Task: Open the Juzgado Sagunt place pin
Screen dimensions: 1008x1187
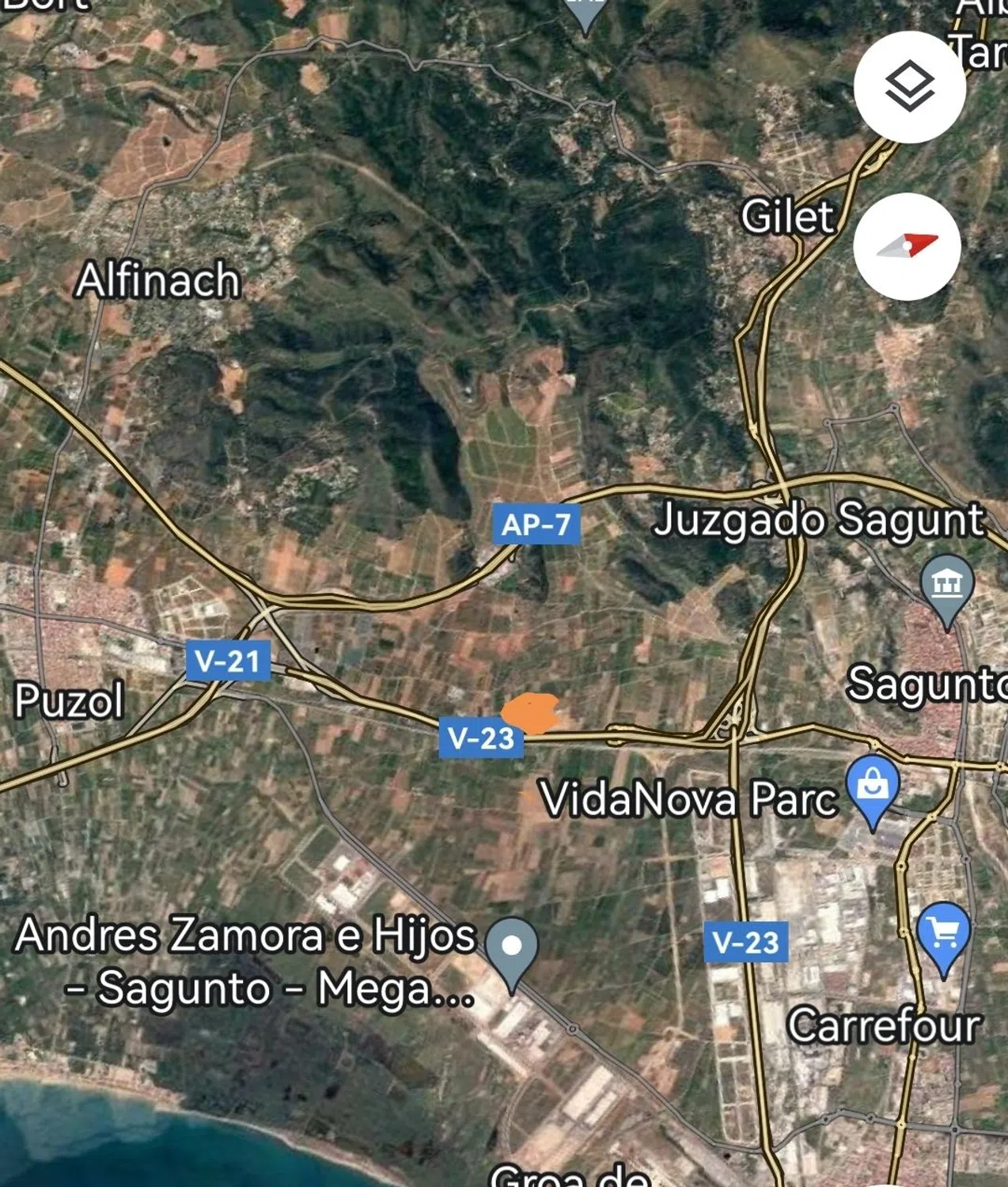Action: [947, 586]
